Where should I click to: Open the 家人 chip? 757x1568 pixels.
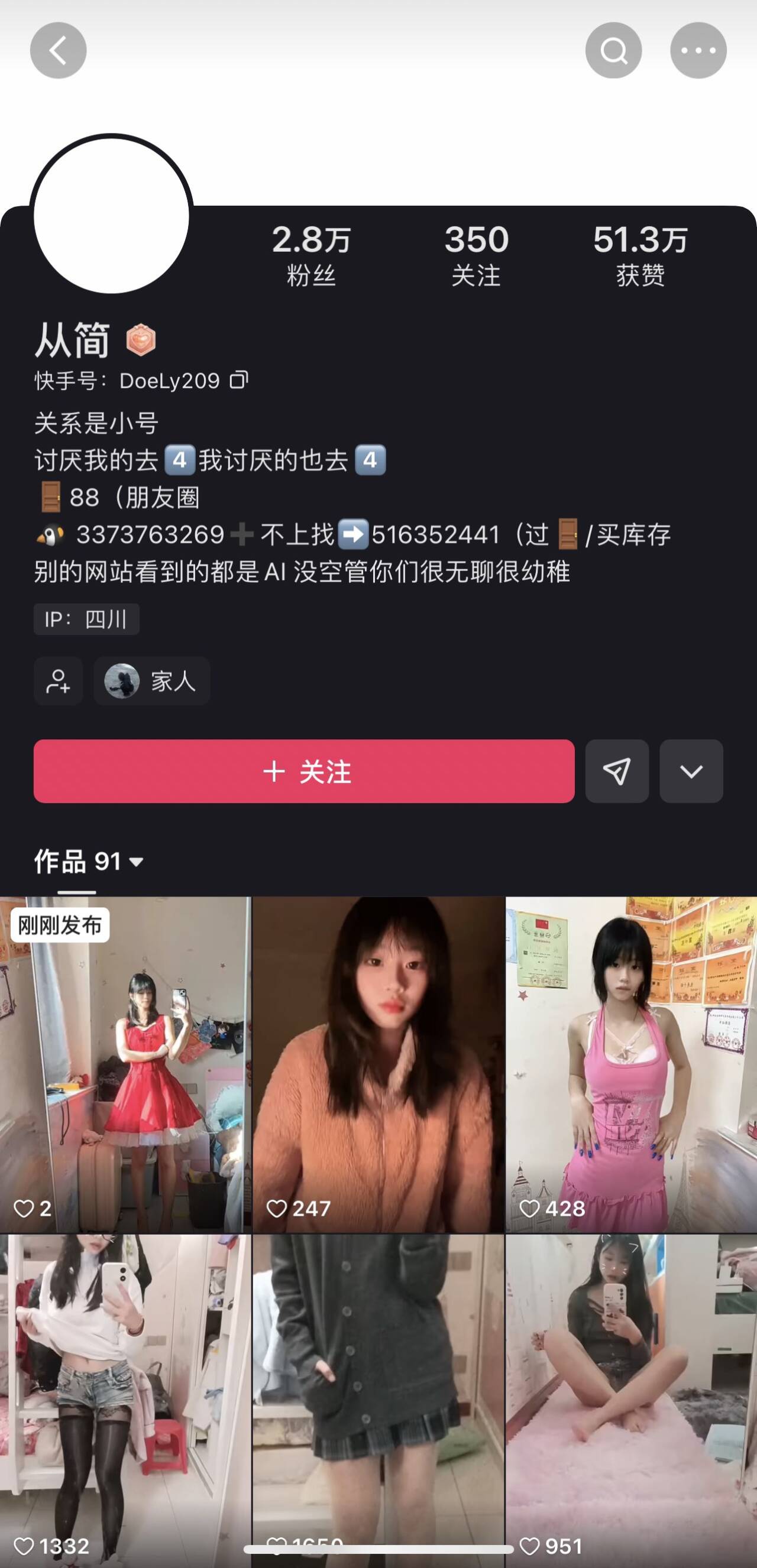151,680
